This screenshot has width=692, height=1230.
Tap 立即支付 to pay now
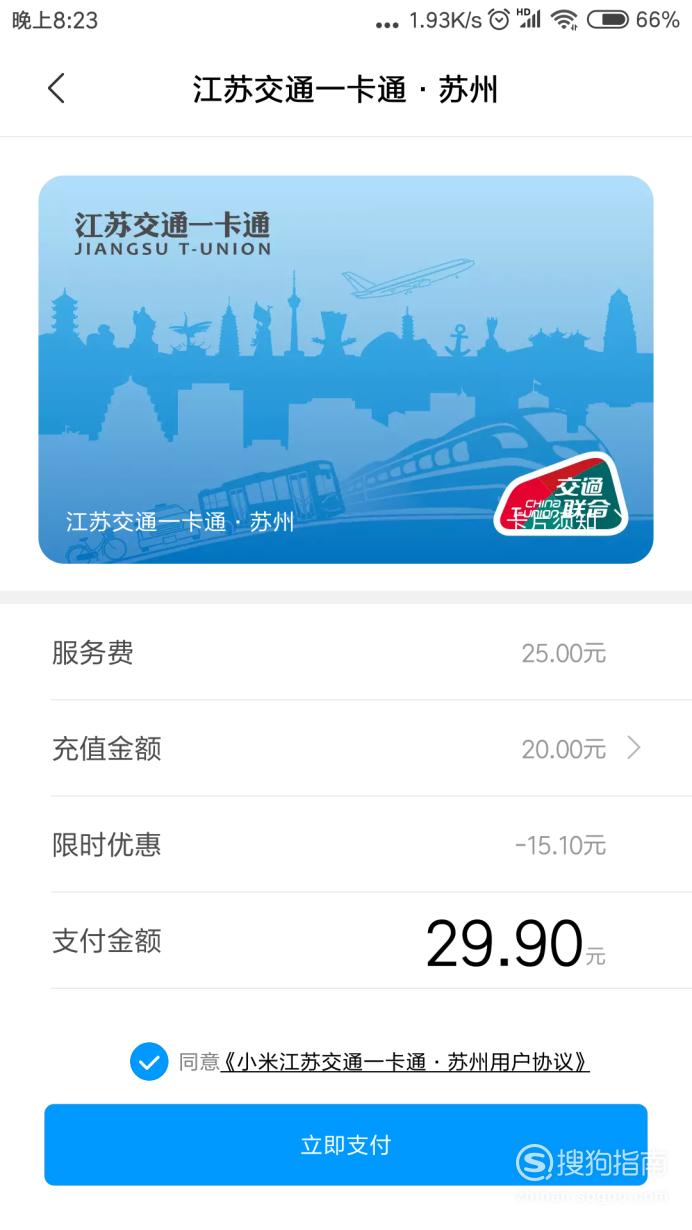(x=345, y=1145)
